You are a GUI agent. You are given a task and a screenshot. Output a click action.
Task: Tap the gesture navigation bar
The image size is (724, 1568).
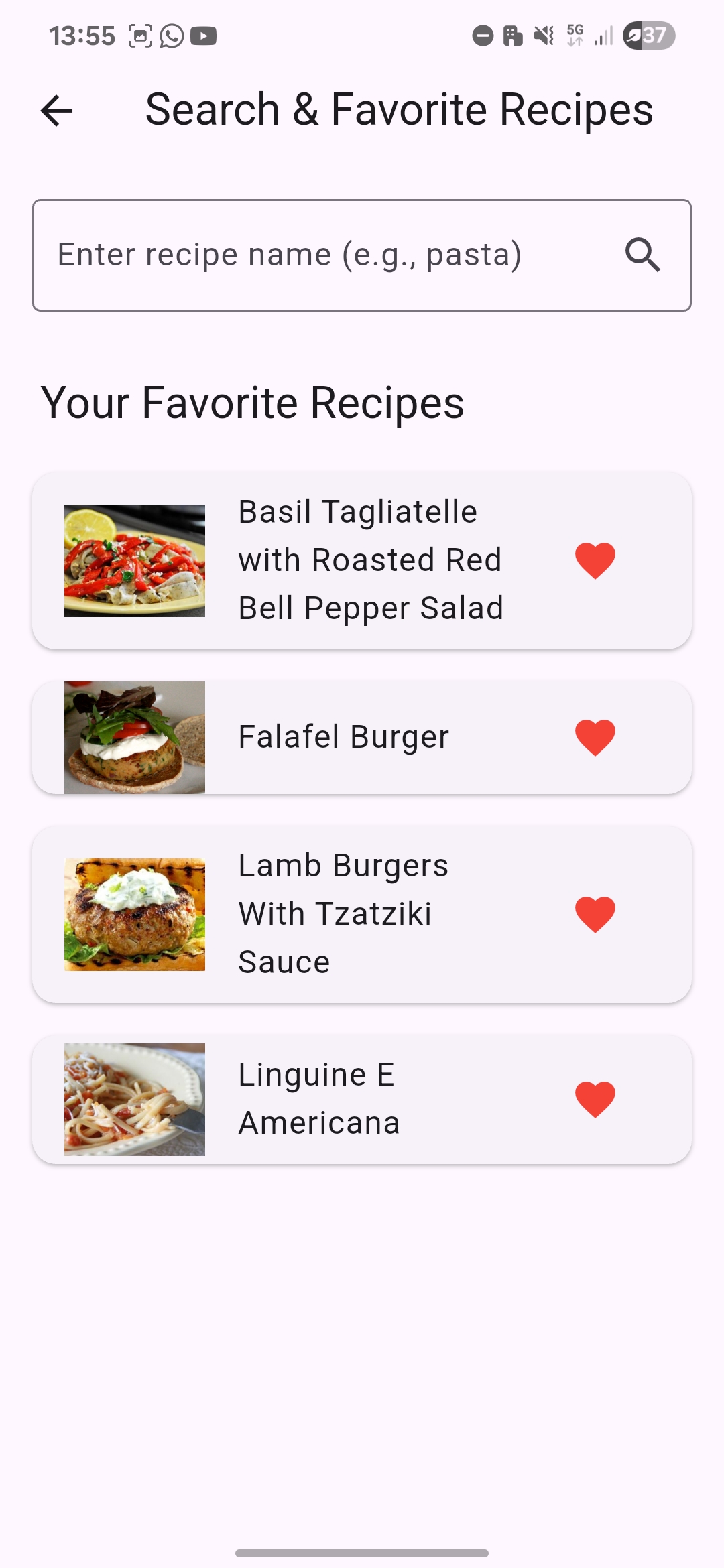362,1553
